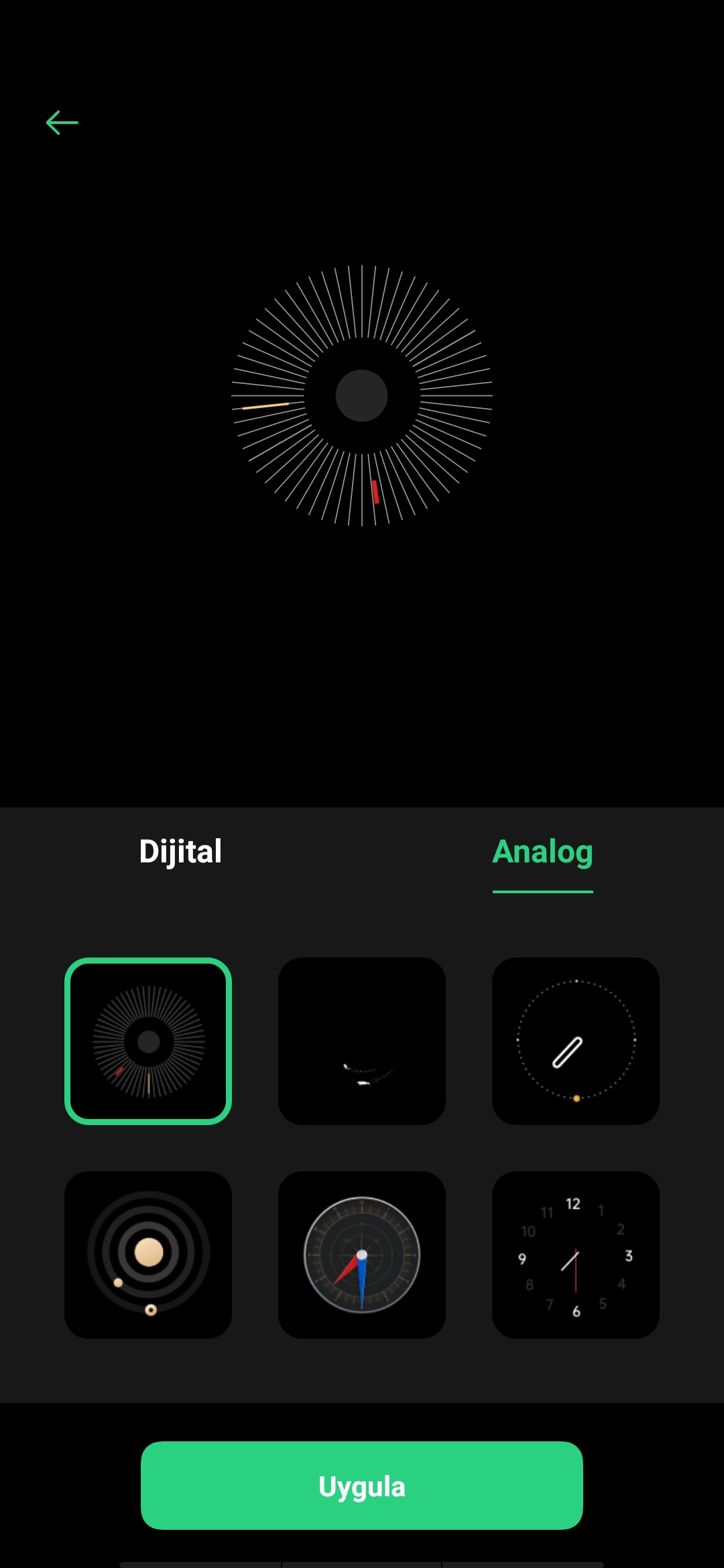724x1568 pixels.
Task: Select the numbered analog clock face
Action: pos(576,1255)
